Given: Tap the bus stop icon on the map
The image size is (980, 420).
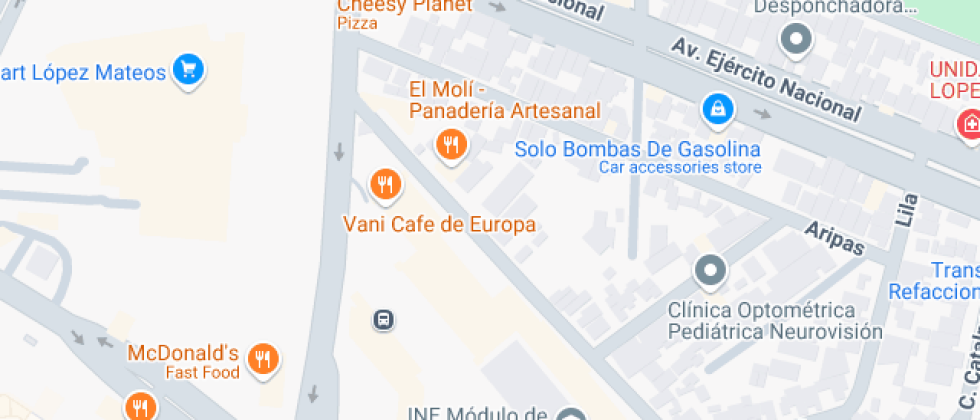Looking at the screenshot, I should [x=383, y=320].
